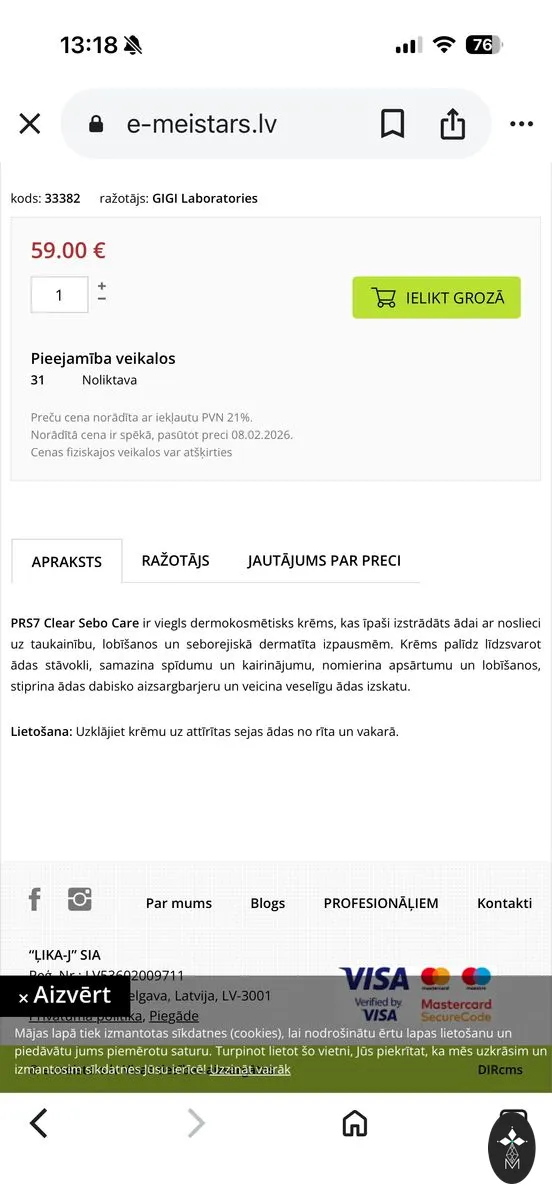Open the browser overflow menu
Screen dimensions: 552x1200
coord(522,124)
